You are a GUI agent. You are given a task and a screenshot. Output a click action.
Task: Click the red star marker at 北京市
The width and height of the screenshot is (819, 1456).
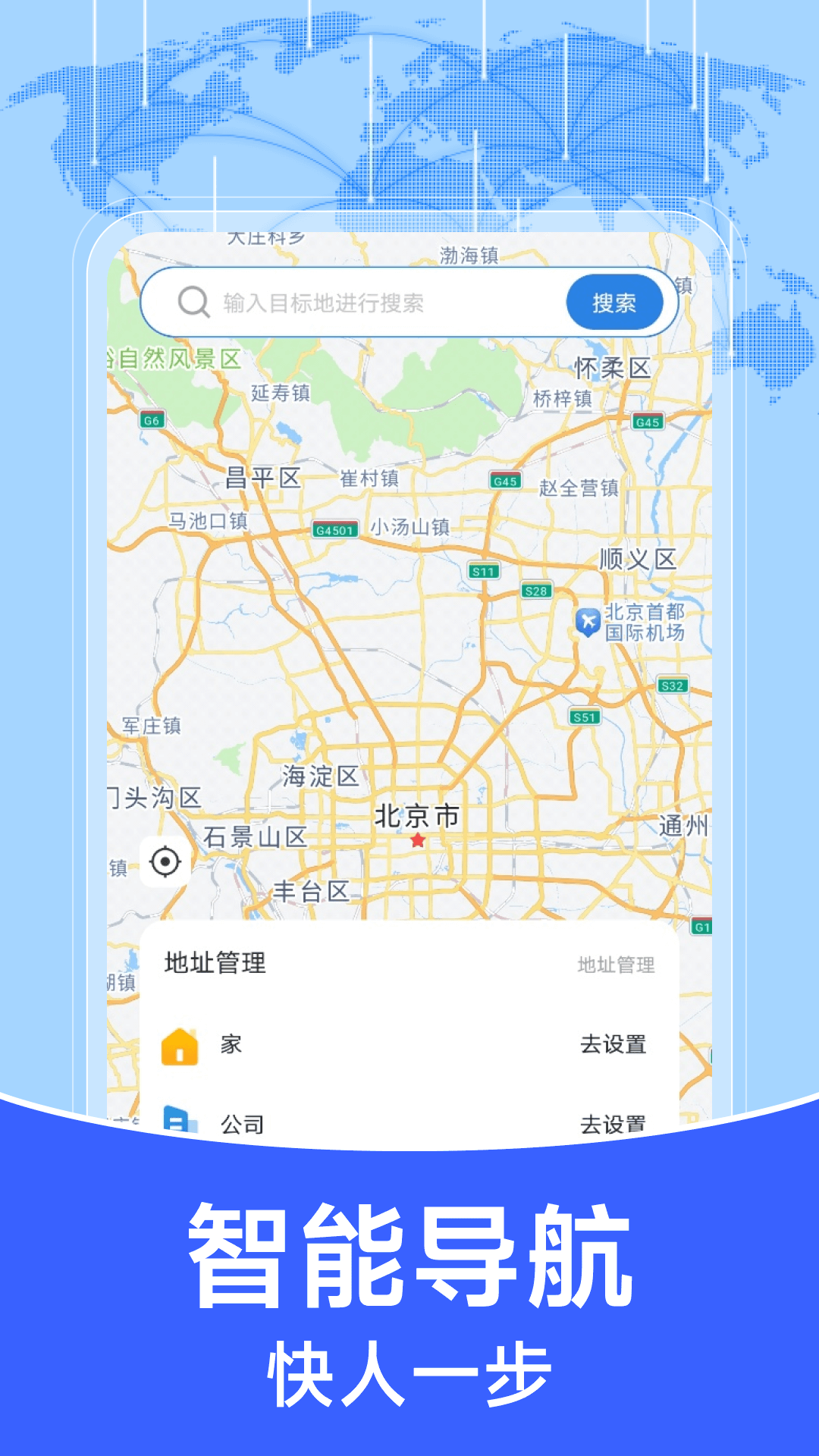coord(418,840)
